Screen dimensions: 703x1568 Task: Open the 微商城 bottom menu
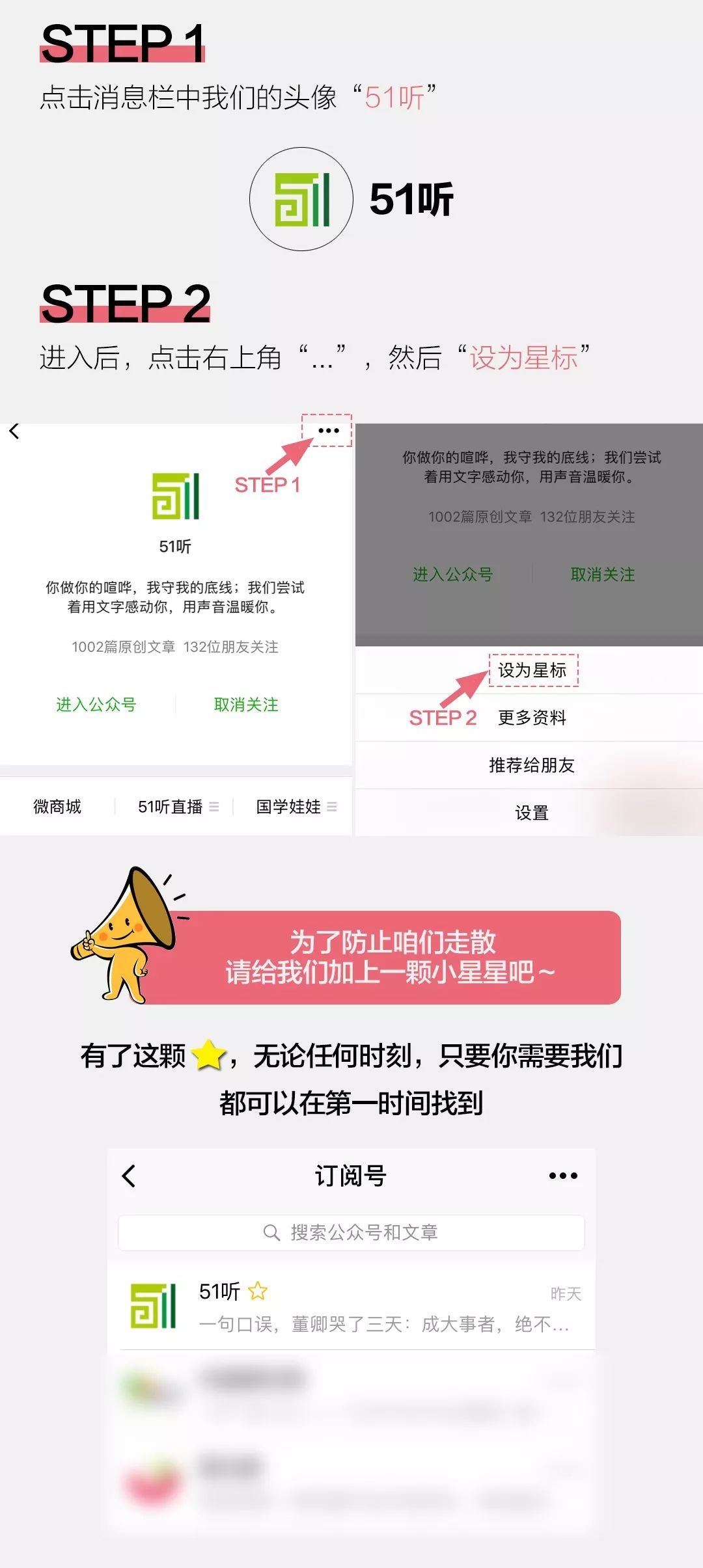click(x=59, y=805)
